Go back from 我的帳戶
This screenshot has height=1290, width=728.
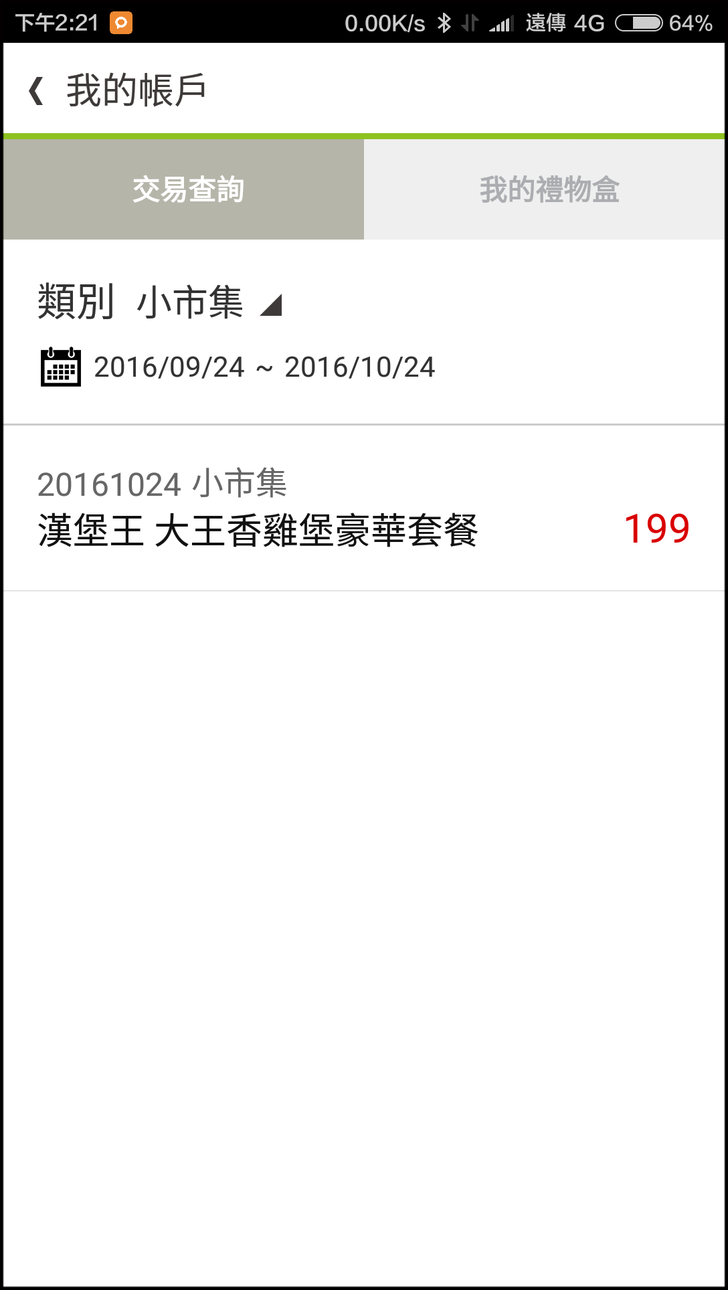(36, 91)
